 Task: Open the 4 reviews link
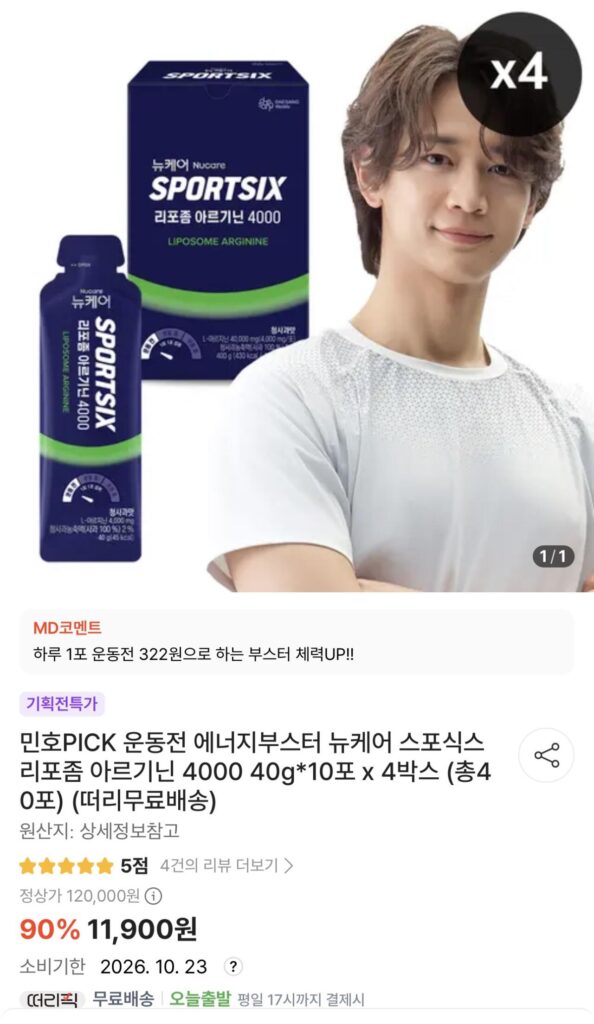click(x=227, y=866)
